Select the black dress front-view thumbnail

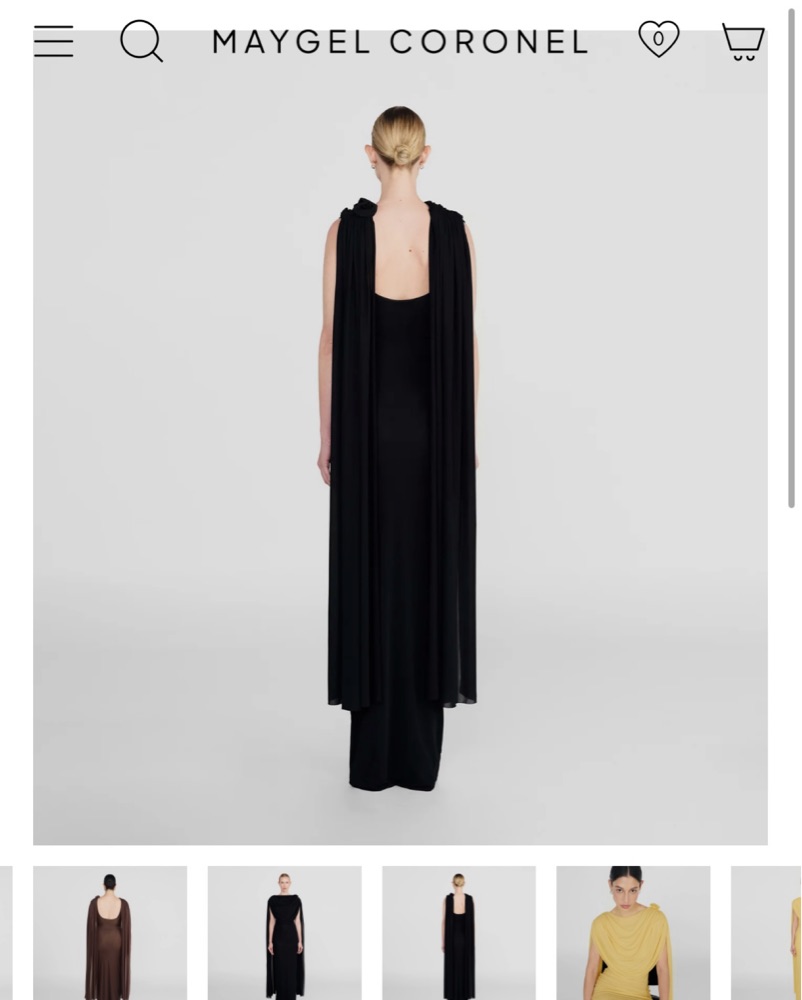[284, 932]
